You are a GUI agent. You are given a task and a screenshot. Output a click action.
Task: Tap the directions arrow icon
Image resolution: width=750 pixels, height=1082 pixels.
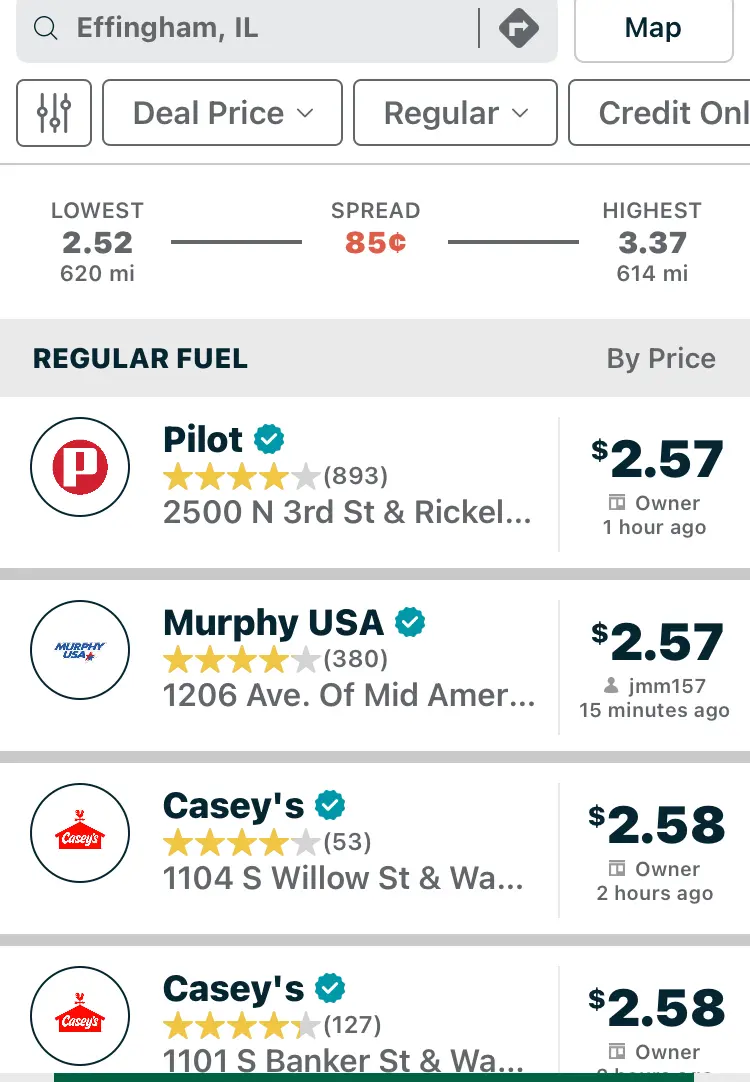pos(518,28)
